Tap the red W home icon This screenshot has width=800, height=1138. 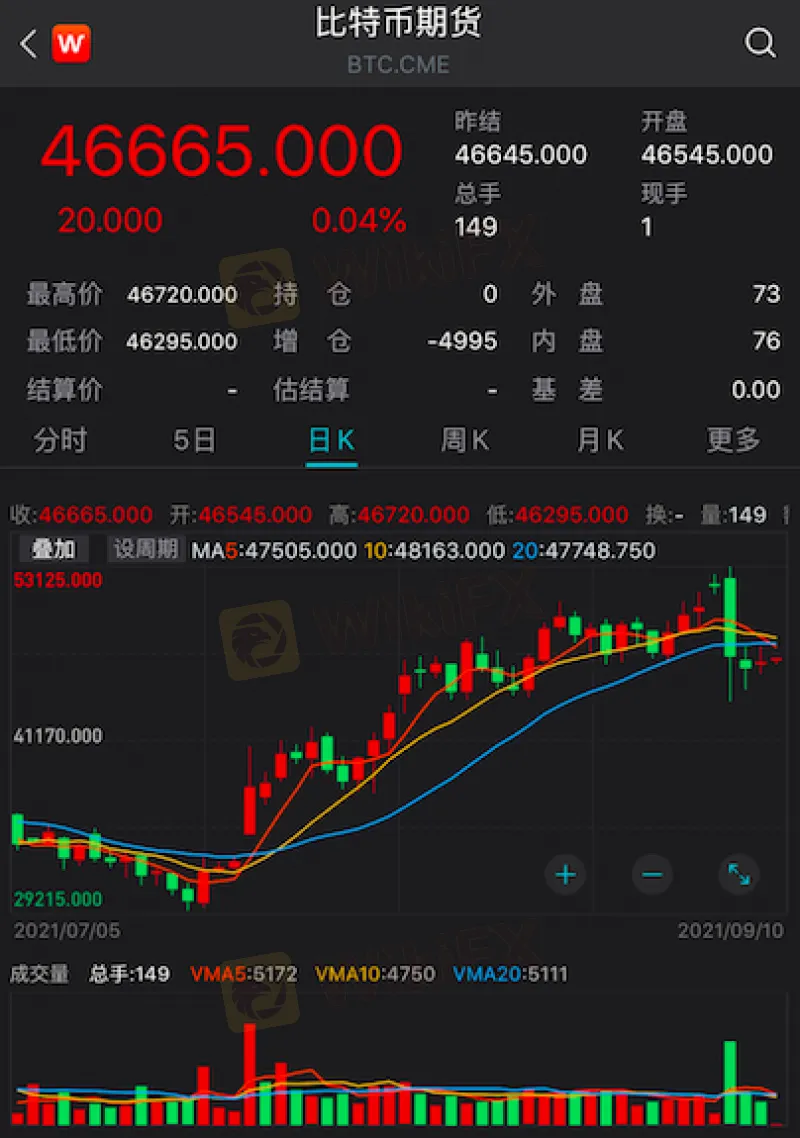click(72, 44)
